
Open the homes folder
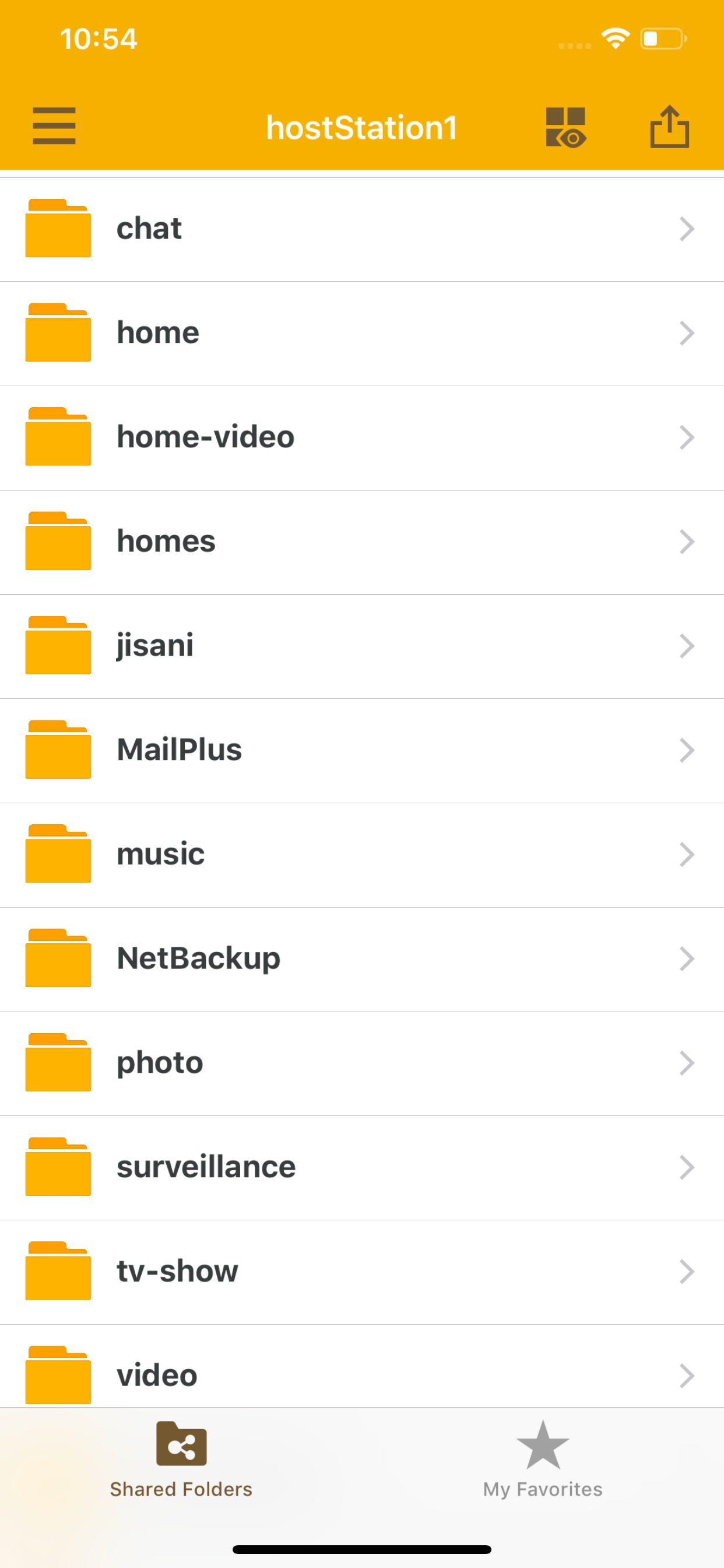[x=361, y=542]
